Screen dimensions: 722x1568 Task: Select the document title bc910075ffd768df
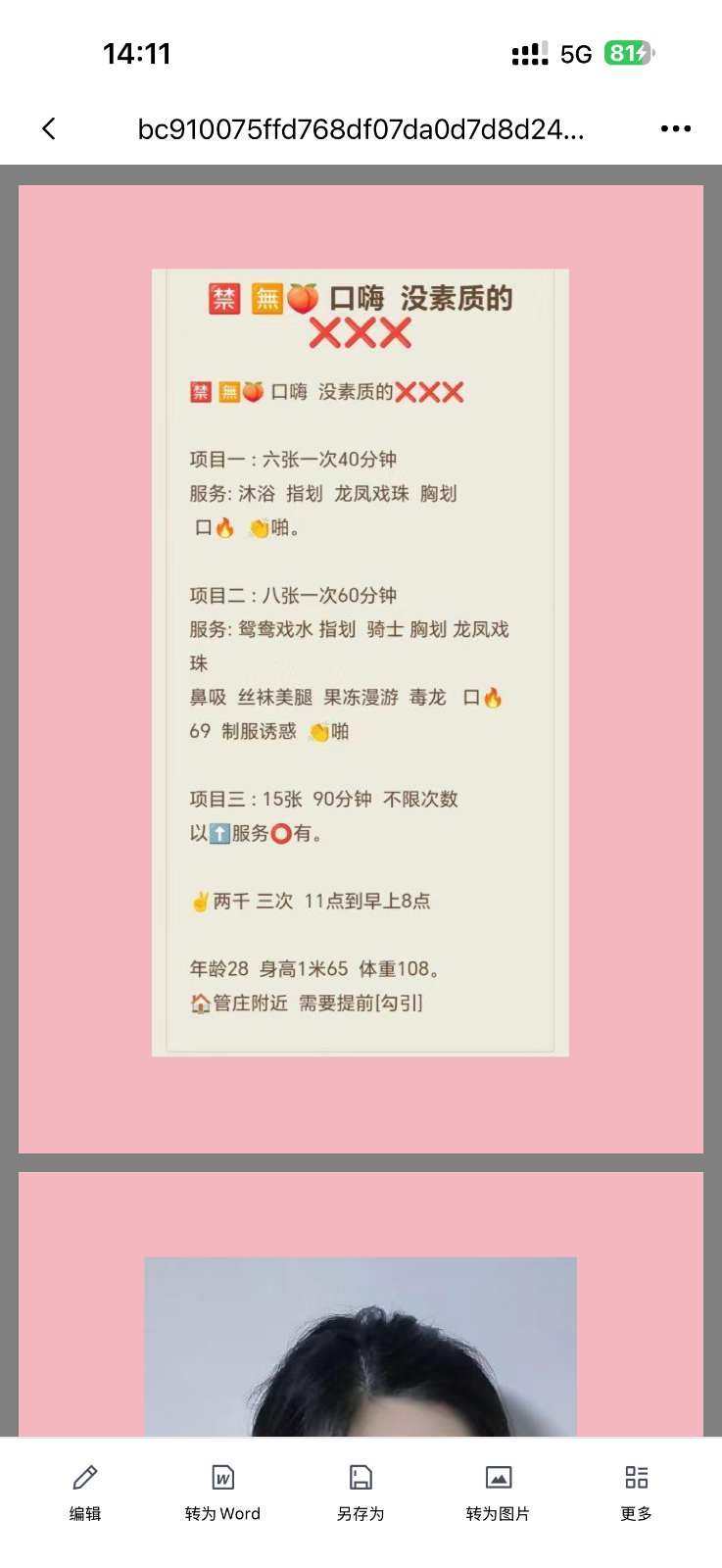coord(361,127)
